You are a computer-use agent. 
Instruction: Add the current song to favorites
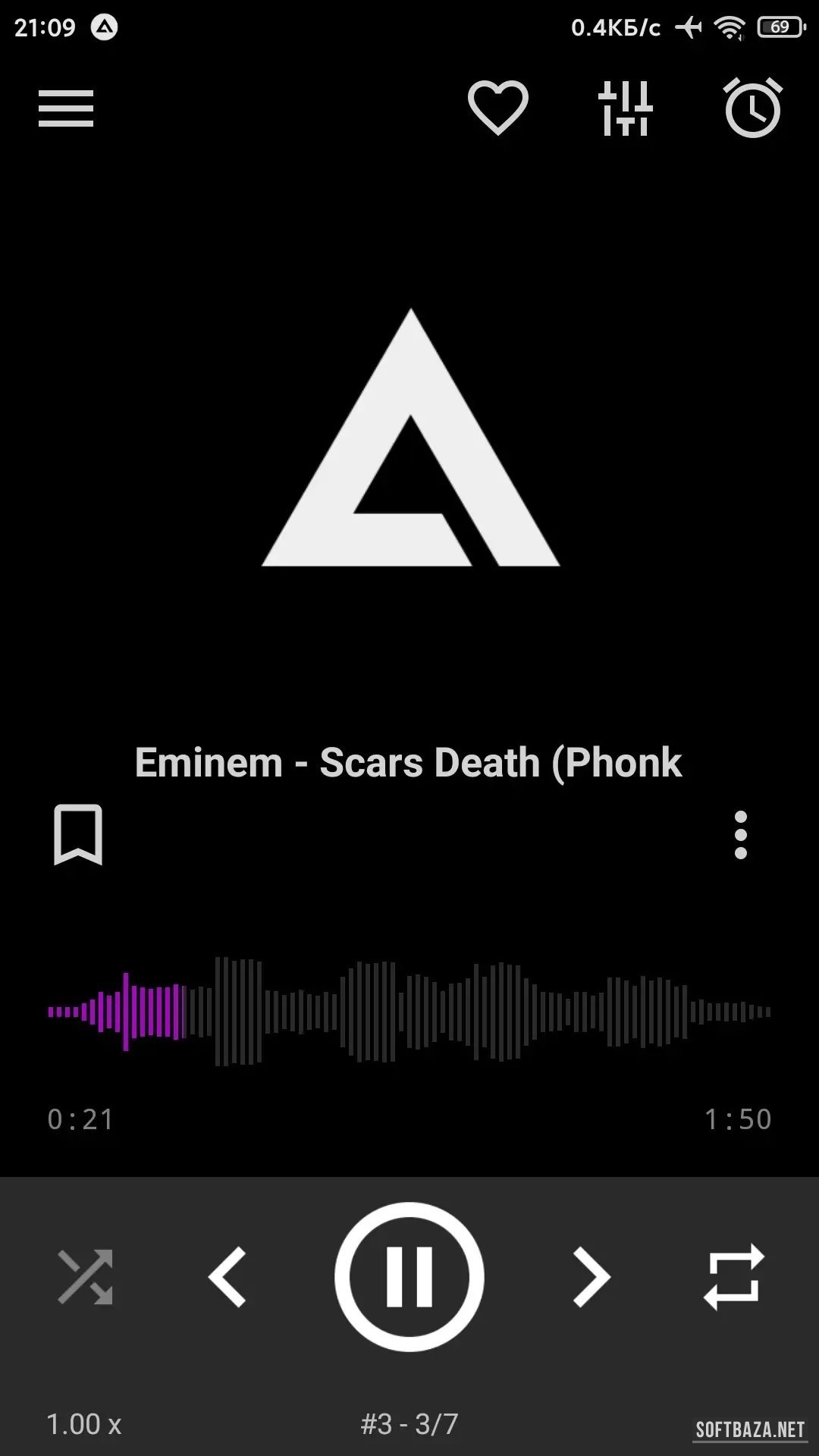497,108
